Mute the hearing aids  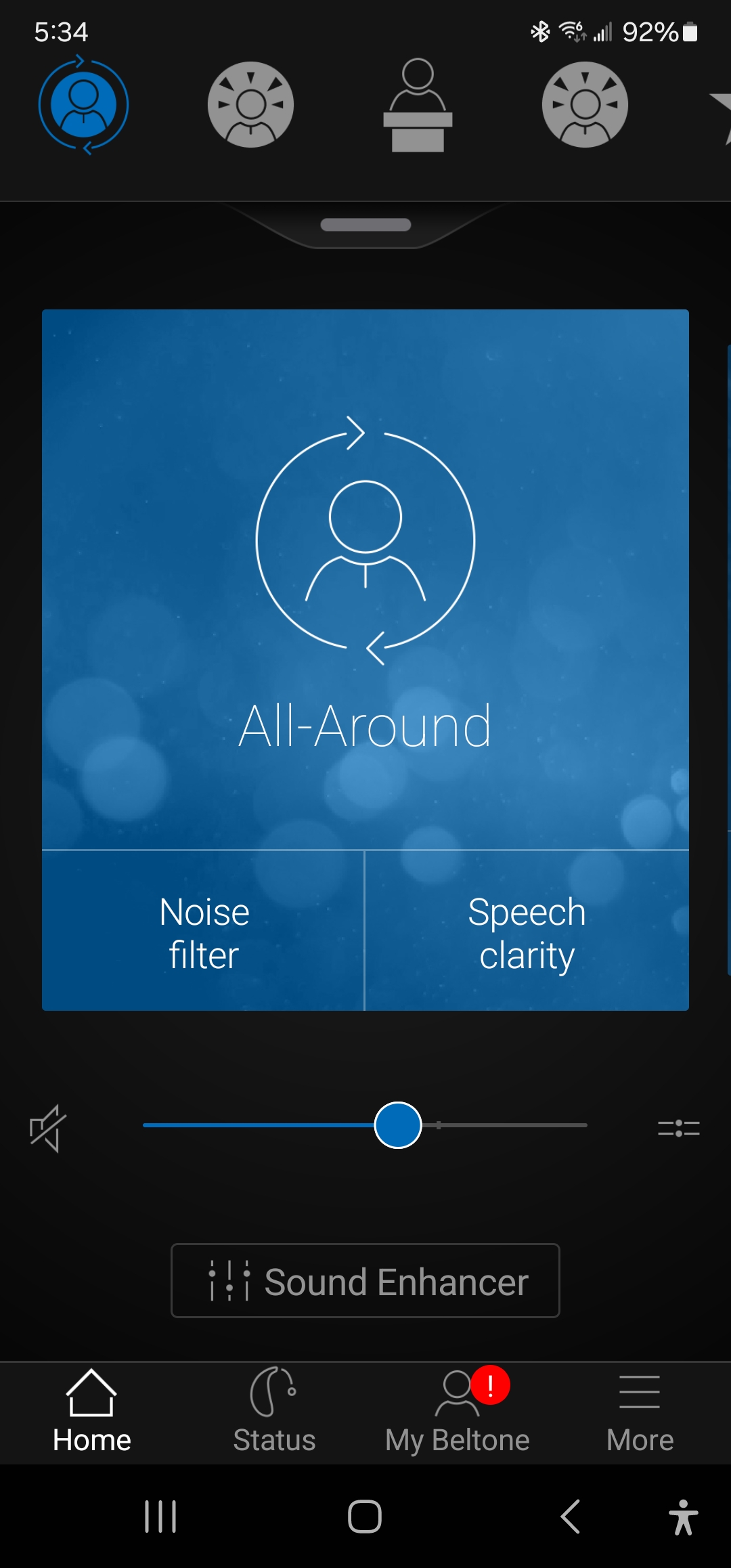[x=48, y=1128]
